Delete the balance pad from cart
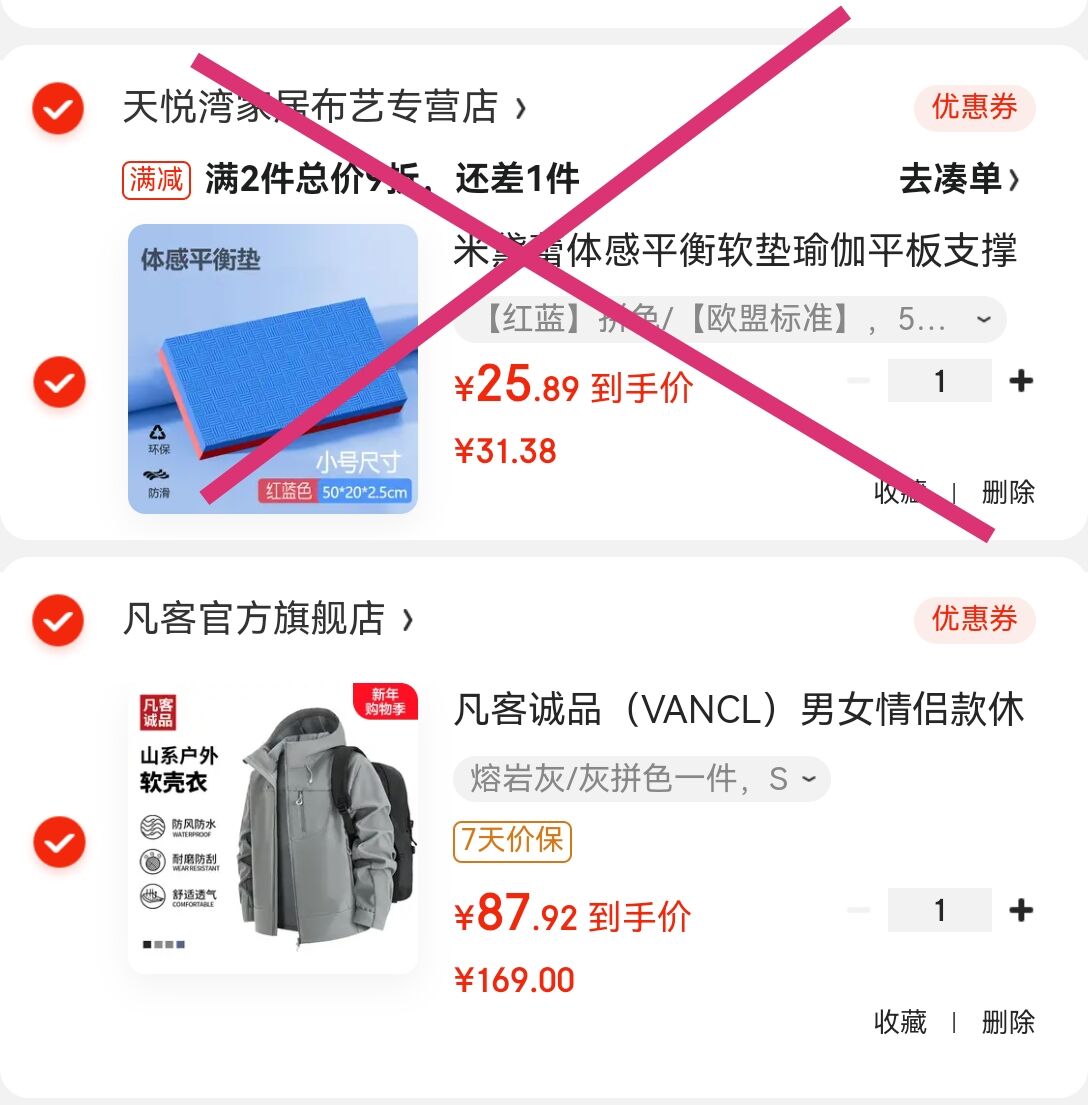 click(1008, 492)
